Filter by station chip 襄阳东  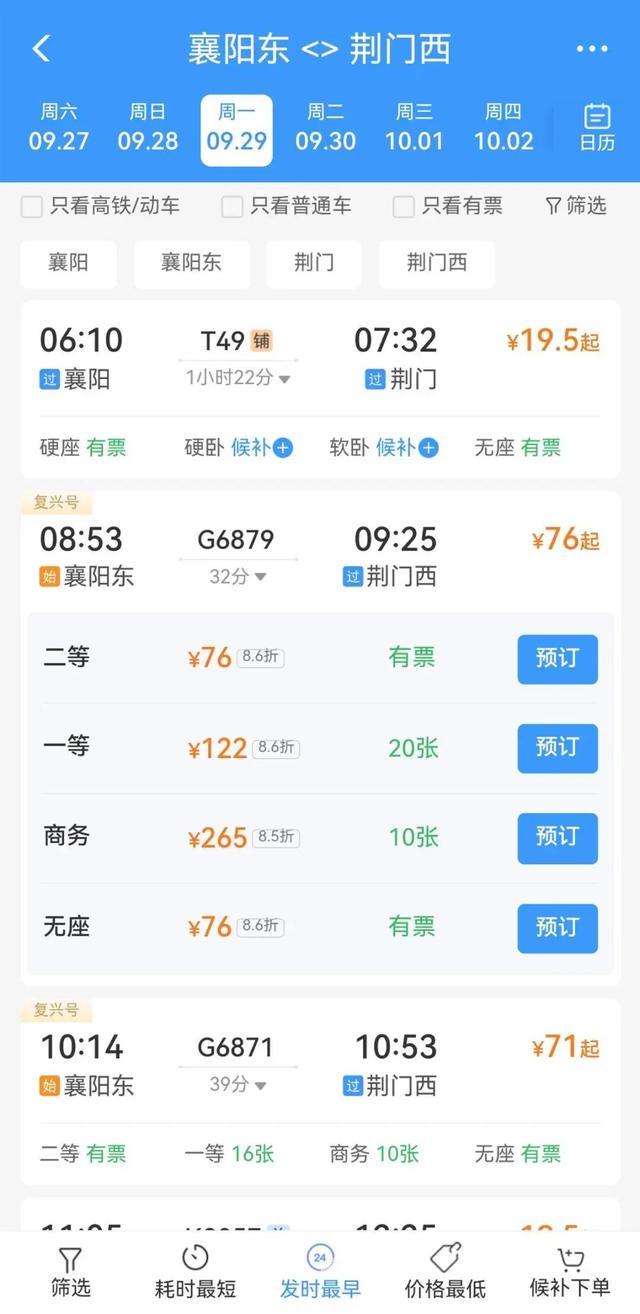point(191,264)
